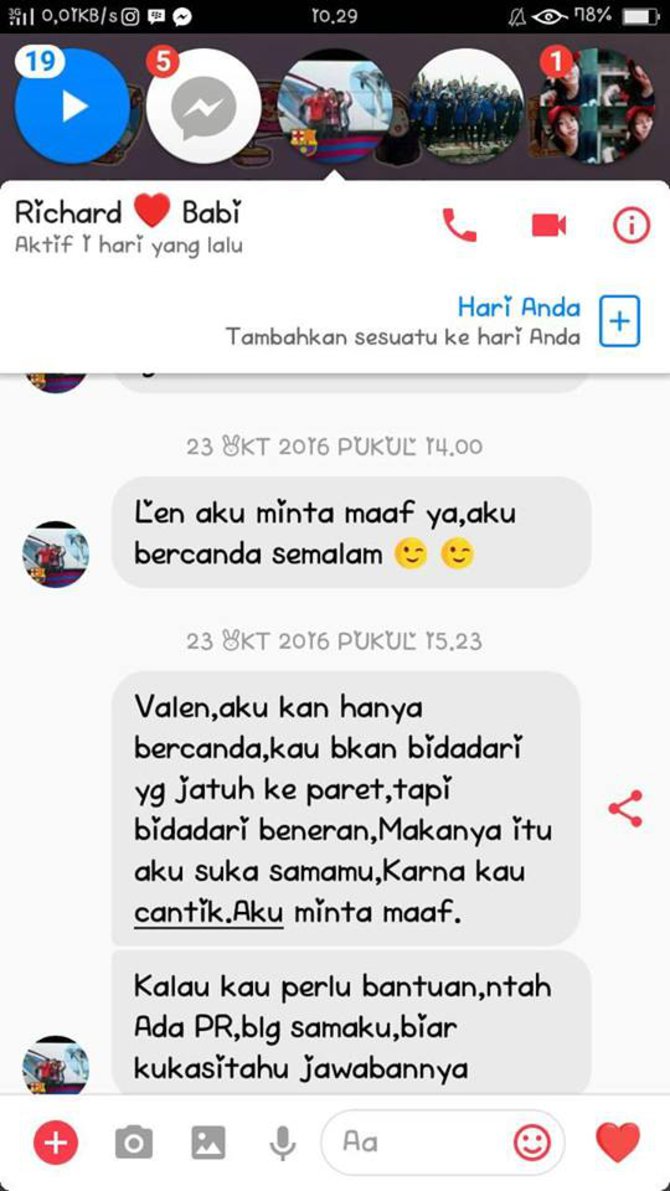View Richard's avatar beside the bercanda message
Image resolution: width=670 pixels, height=1191 pixels.
tap(56, 553)
